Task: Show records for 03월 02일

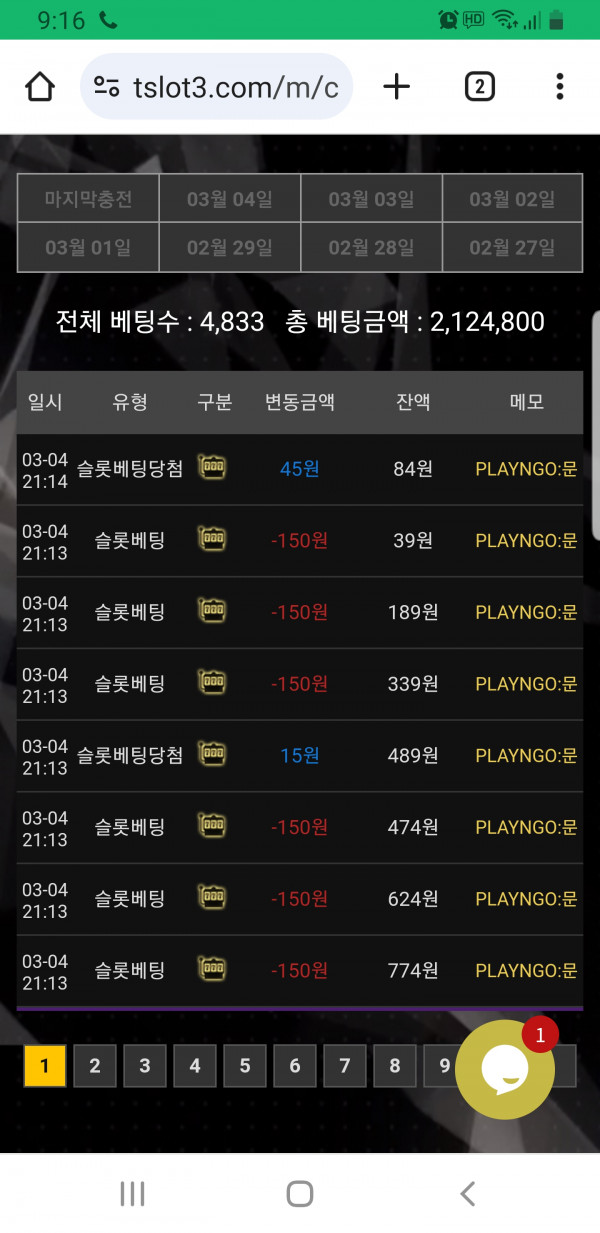Action: click(512, 199)
